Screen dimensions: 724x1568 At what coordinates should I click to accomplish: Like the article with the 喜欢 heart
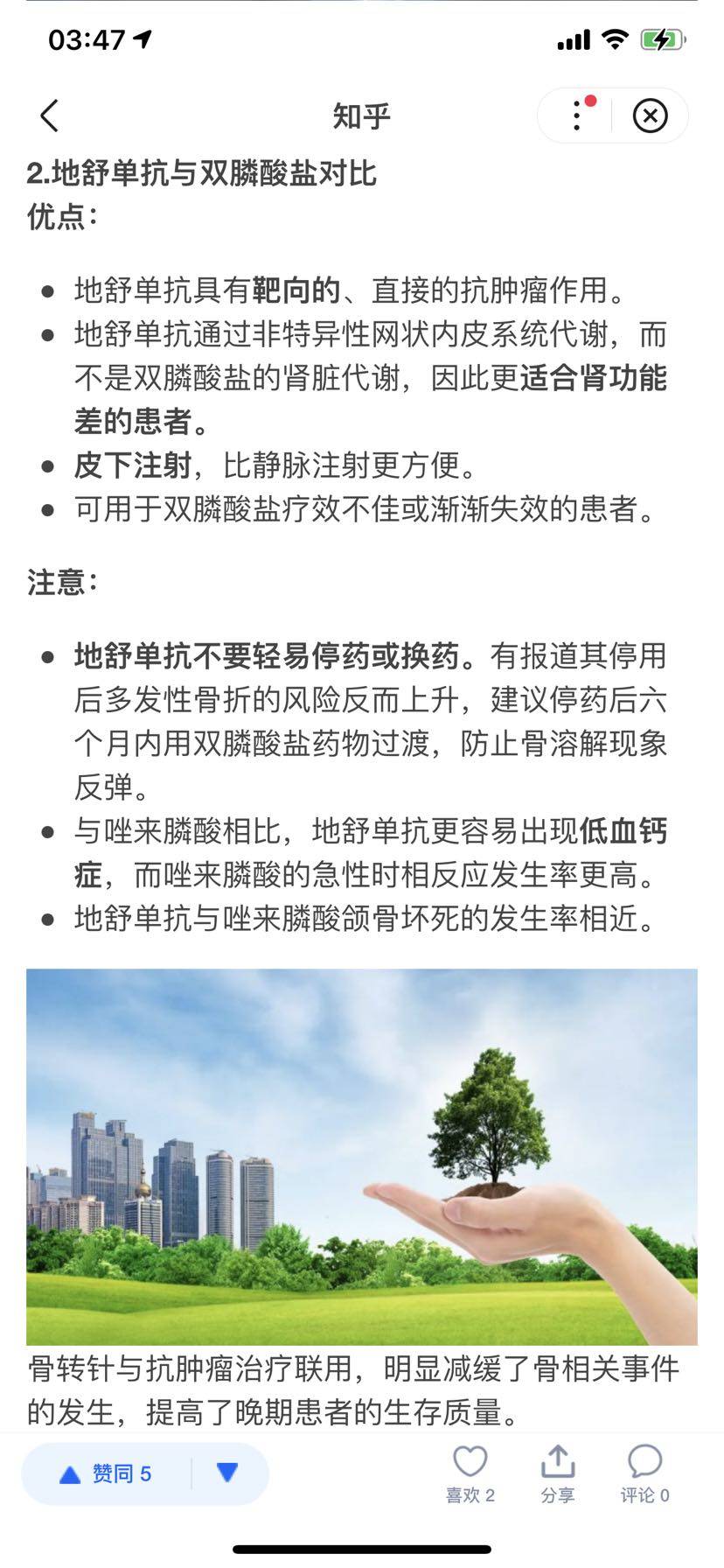click(470, 1473)
